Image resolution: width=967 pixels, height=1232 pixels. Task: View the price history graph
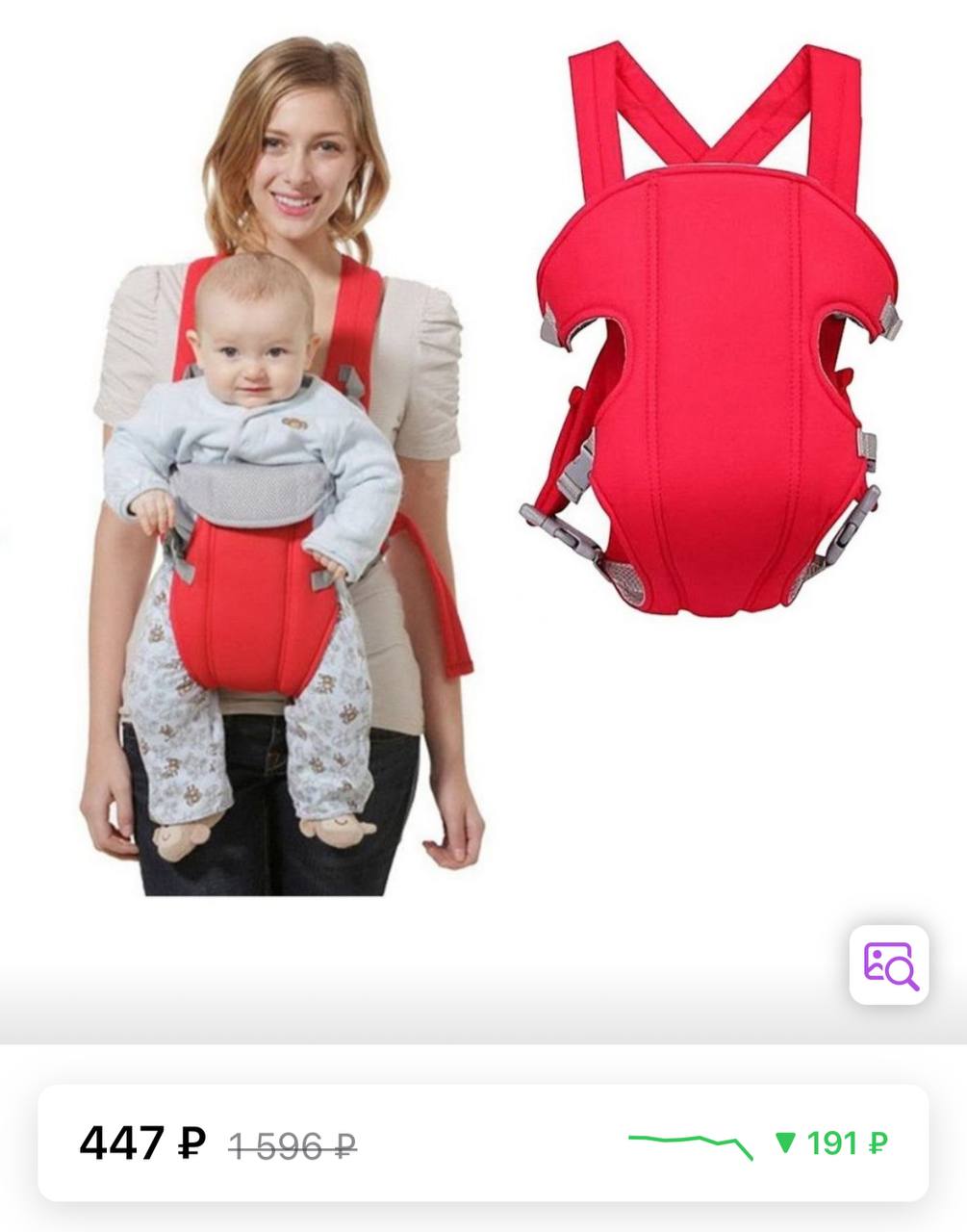tap(690, 1143)
